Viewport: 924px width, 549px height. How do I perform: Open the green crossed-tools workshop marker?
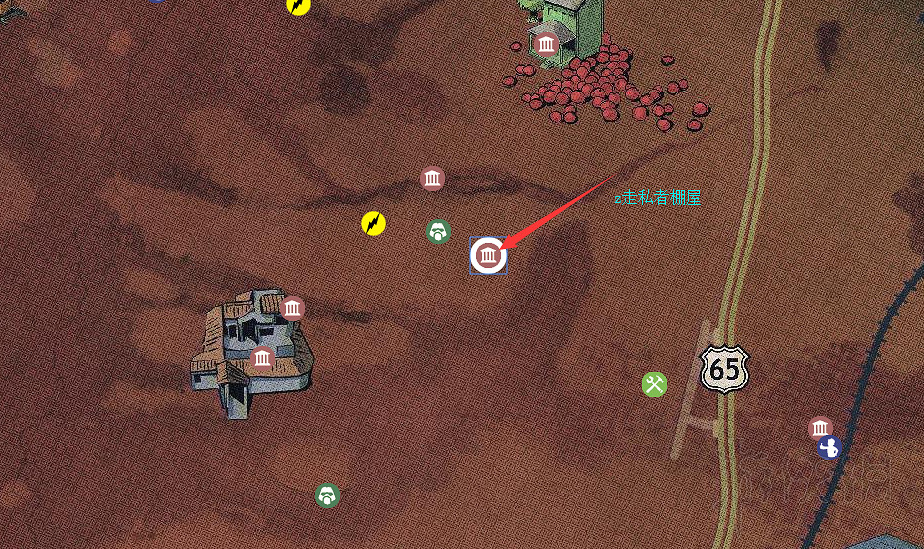[x=654, y=384]
